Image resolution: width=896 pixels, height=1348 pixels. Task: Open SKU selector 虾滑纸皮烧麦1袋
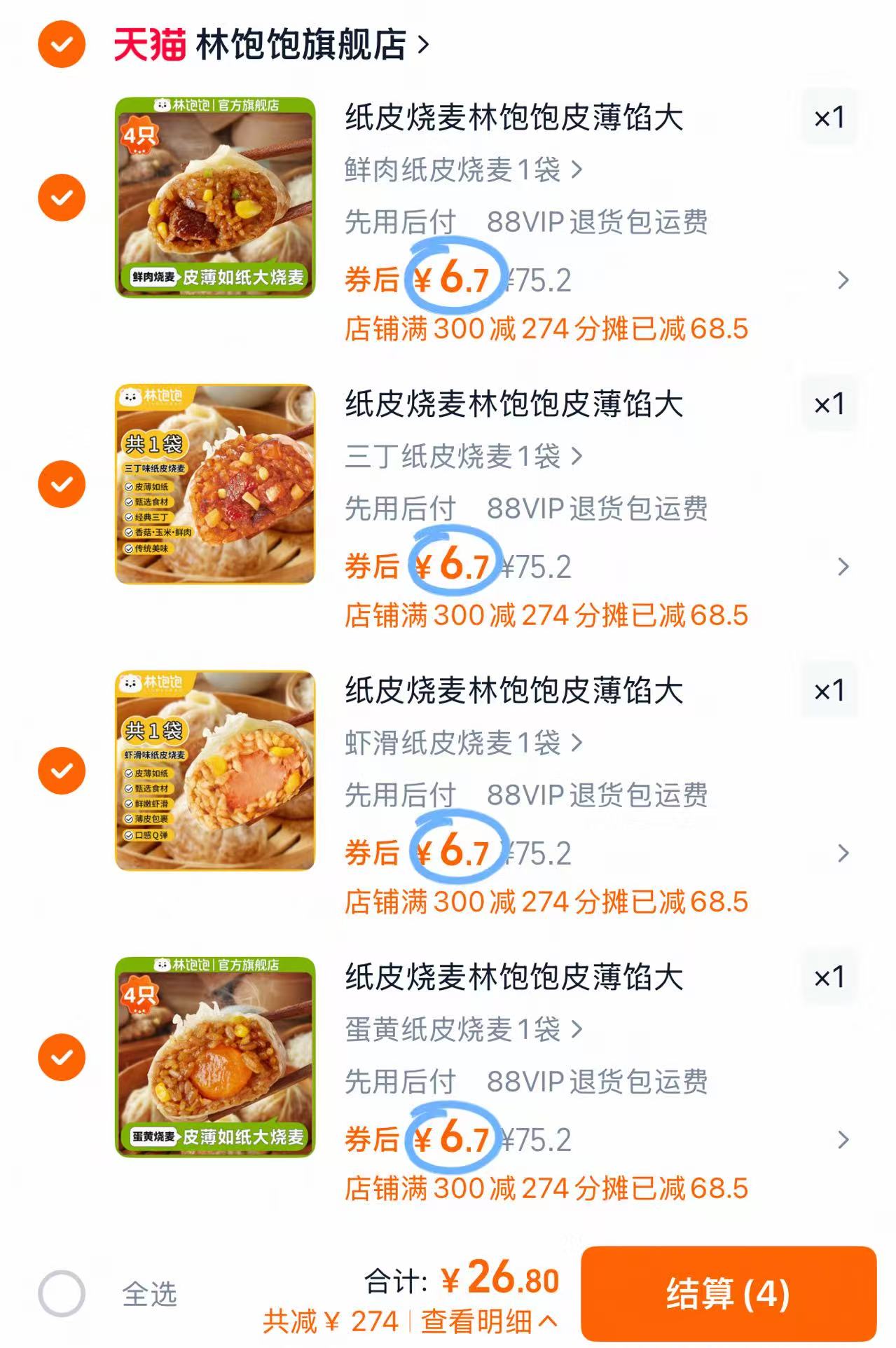pyautogui.click(x=455, y=745)
